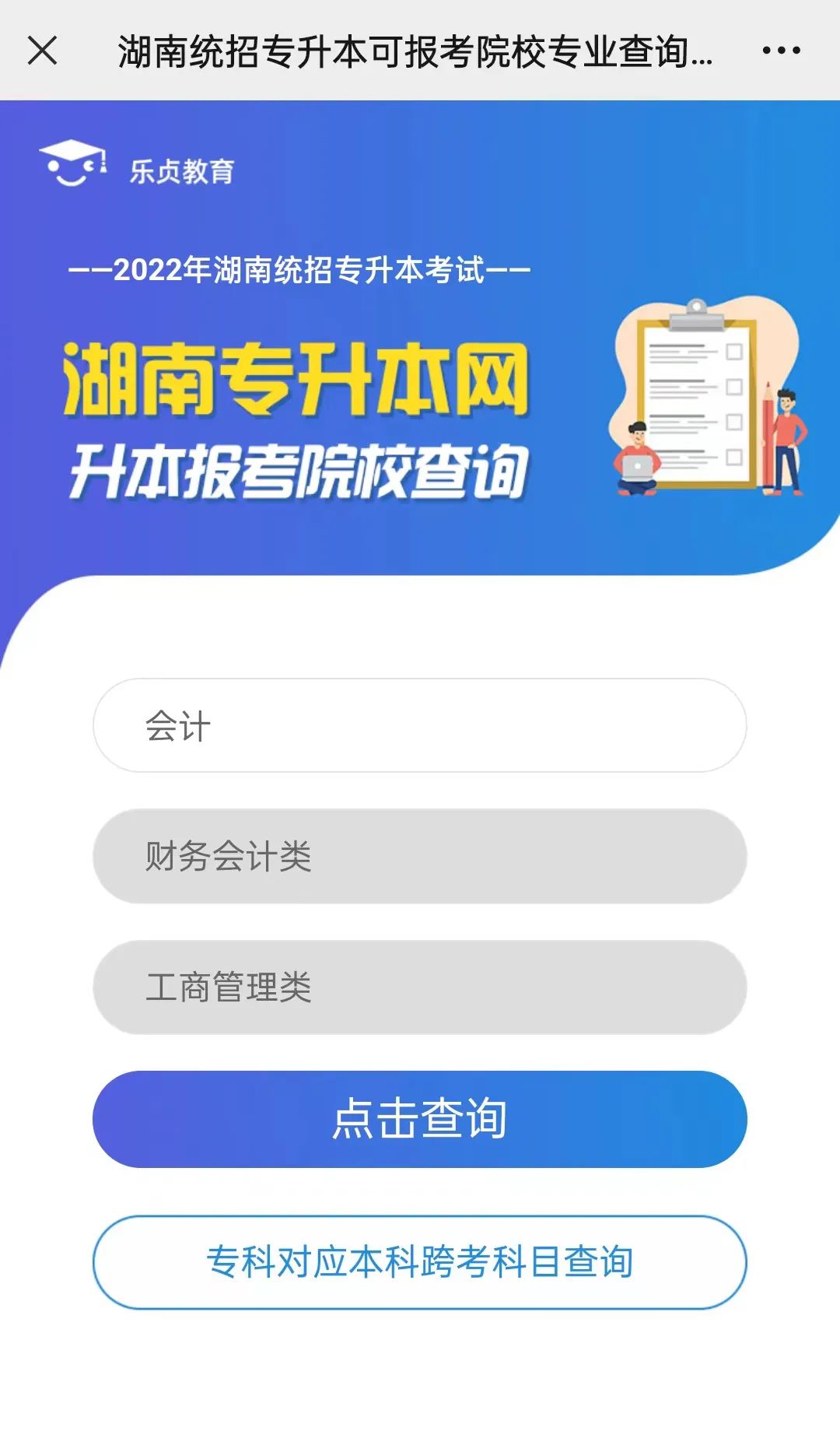
Task: Open the three-dot overflow menu
Action: point(781,51)
